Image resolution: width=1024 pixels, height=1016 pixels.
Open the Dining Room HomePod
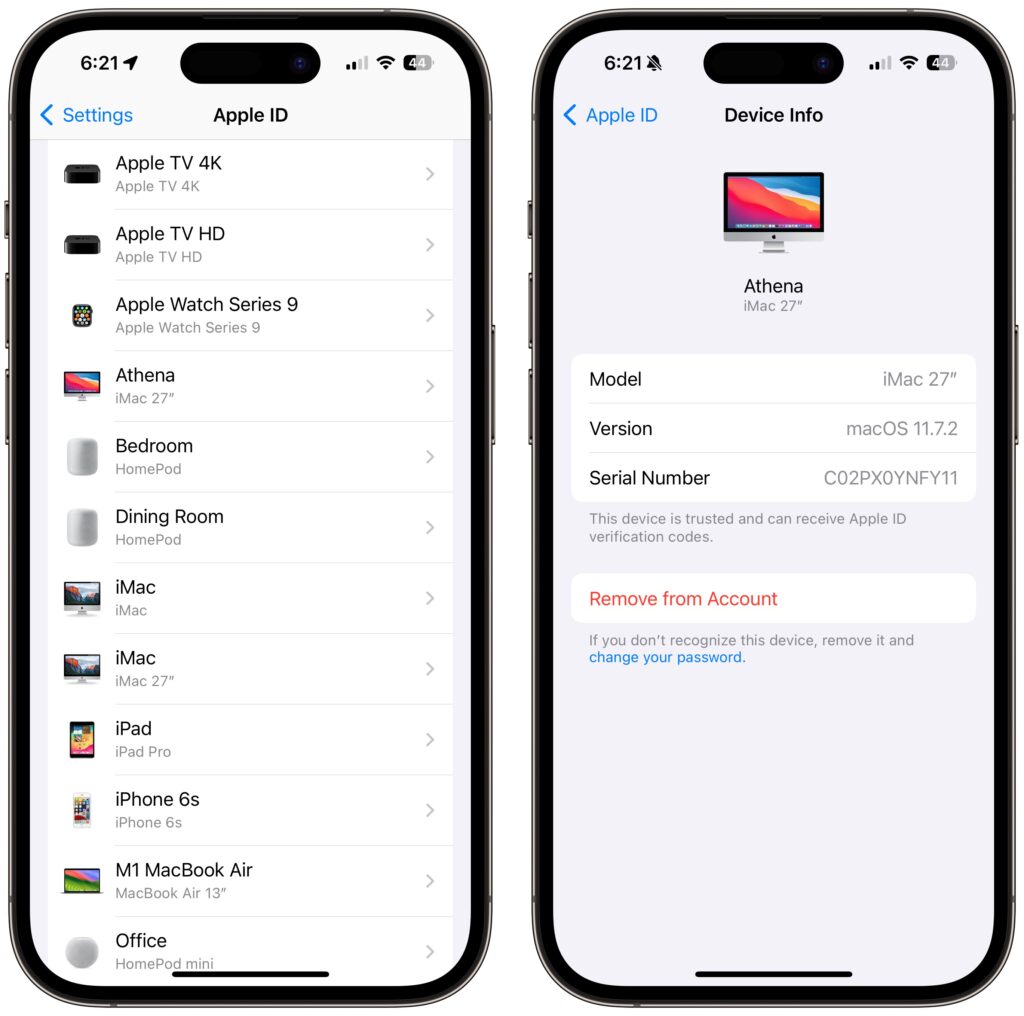pyautogui.click(x=250, y=527)
